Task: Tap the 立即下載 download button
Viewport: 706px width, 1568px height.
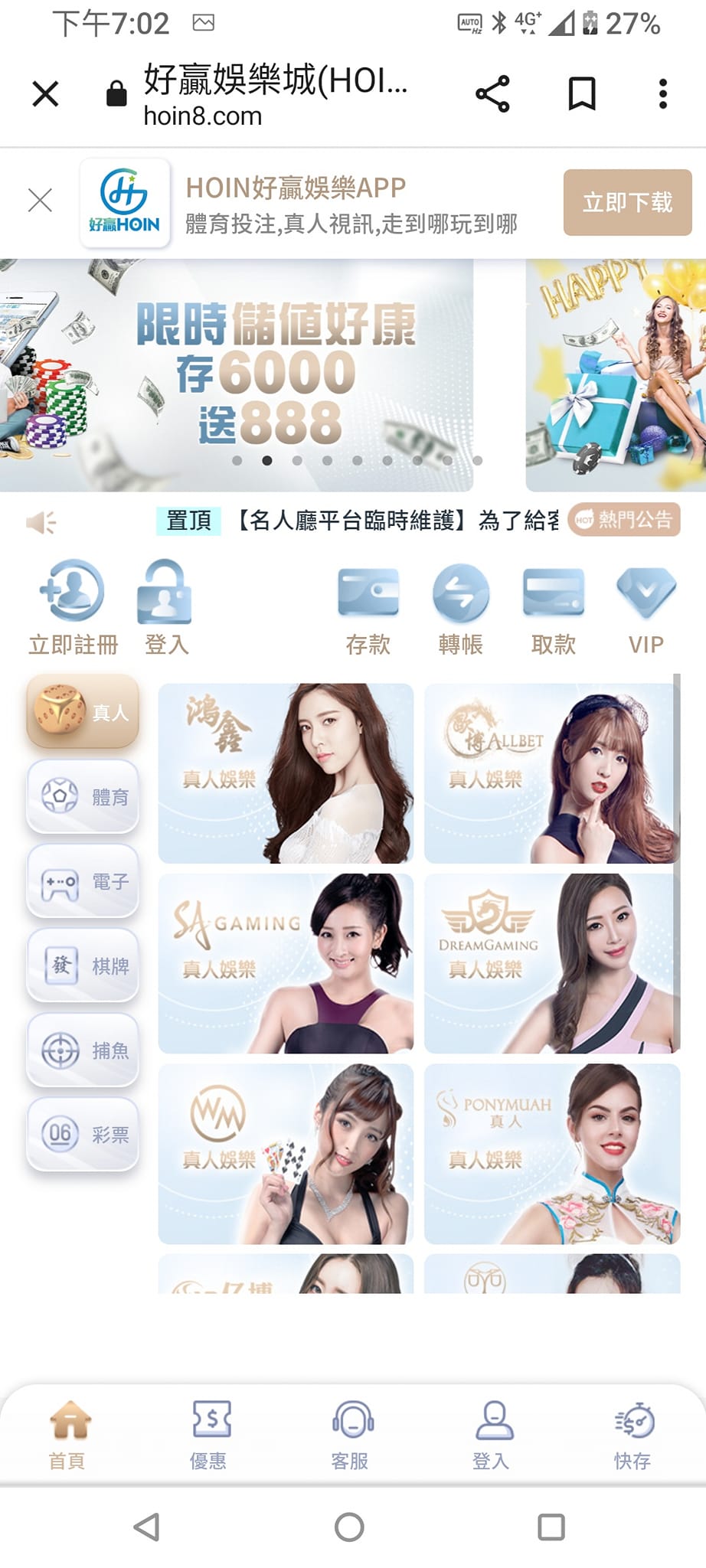Action: coord(627,202)
